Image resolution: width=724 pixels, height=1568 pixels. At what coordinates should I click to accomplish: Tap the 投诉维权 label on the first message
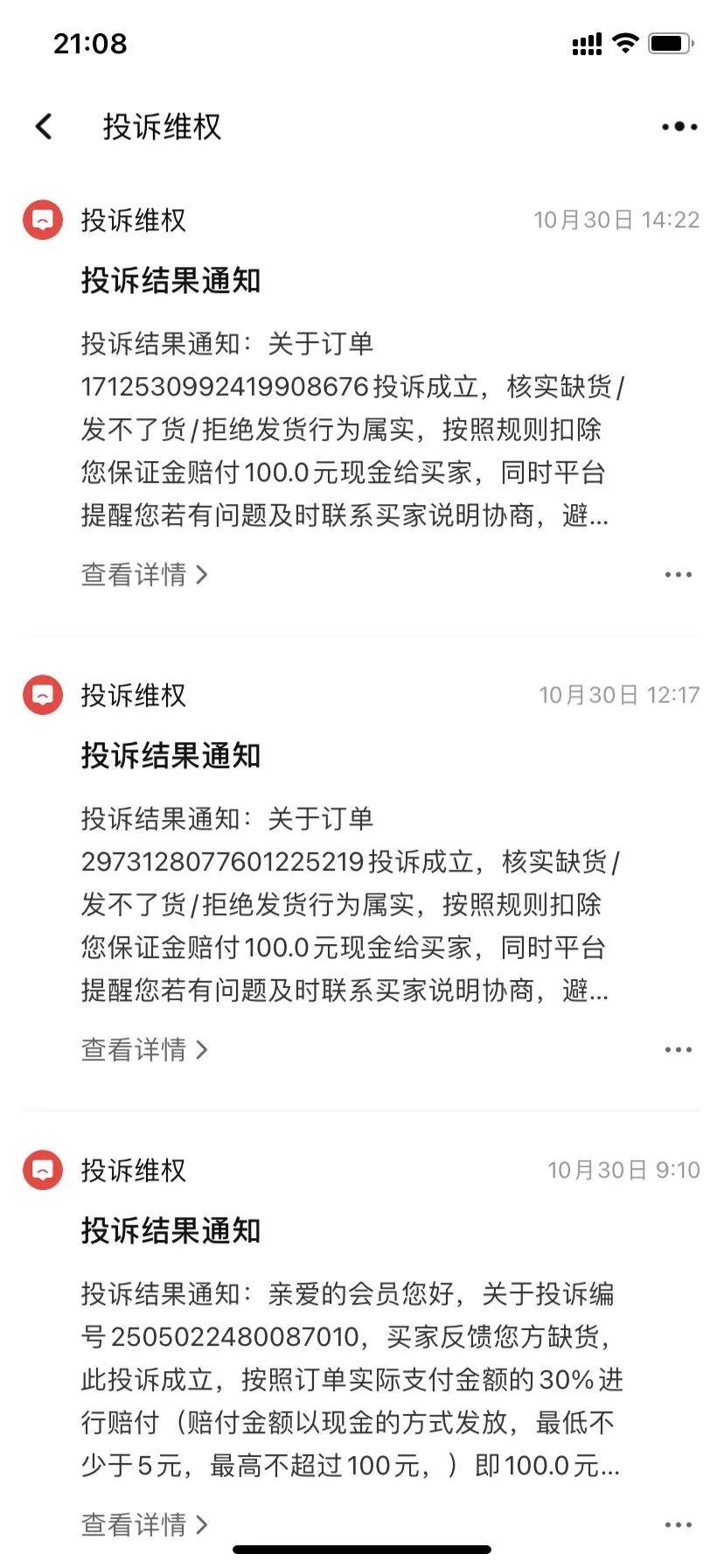click(x=133, y=220)
